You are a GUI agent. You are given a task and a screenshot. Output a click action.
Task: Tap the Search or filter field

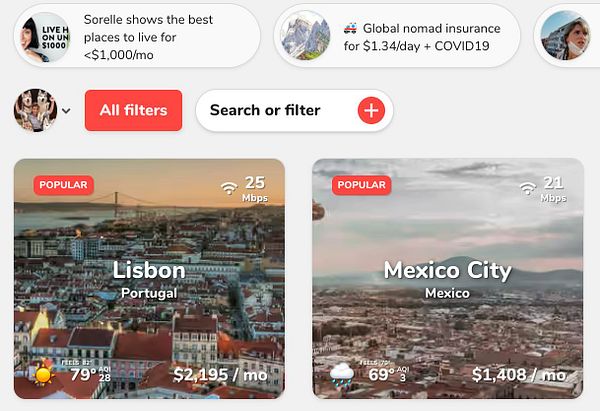coord(266,110)
